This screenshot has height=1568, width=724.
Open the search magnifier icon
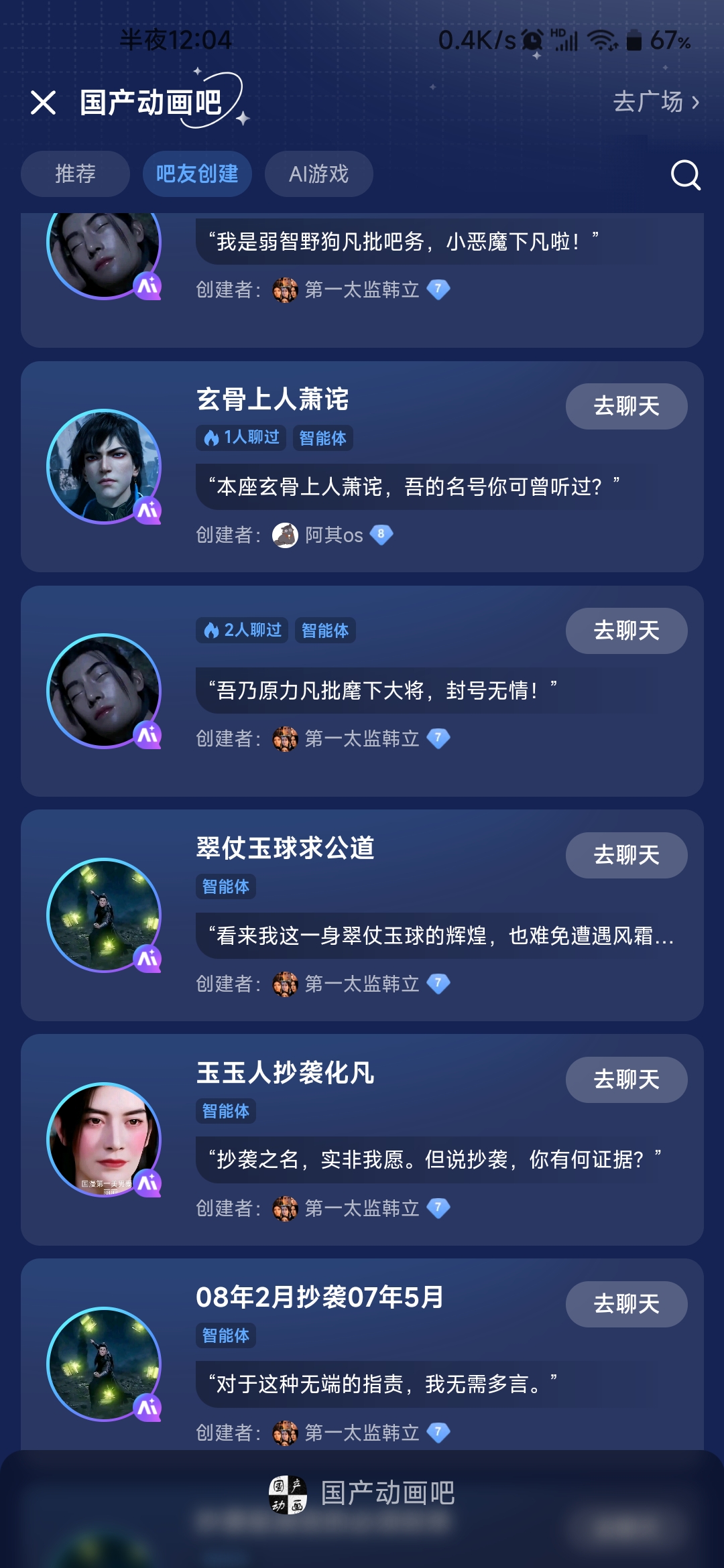click(x=685, y=175)
